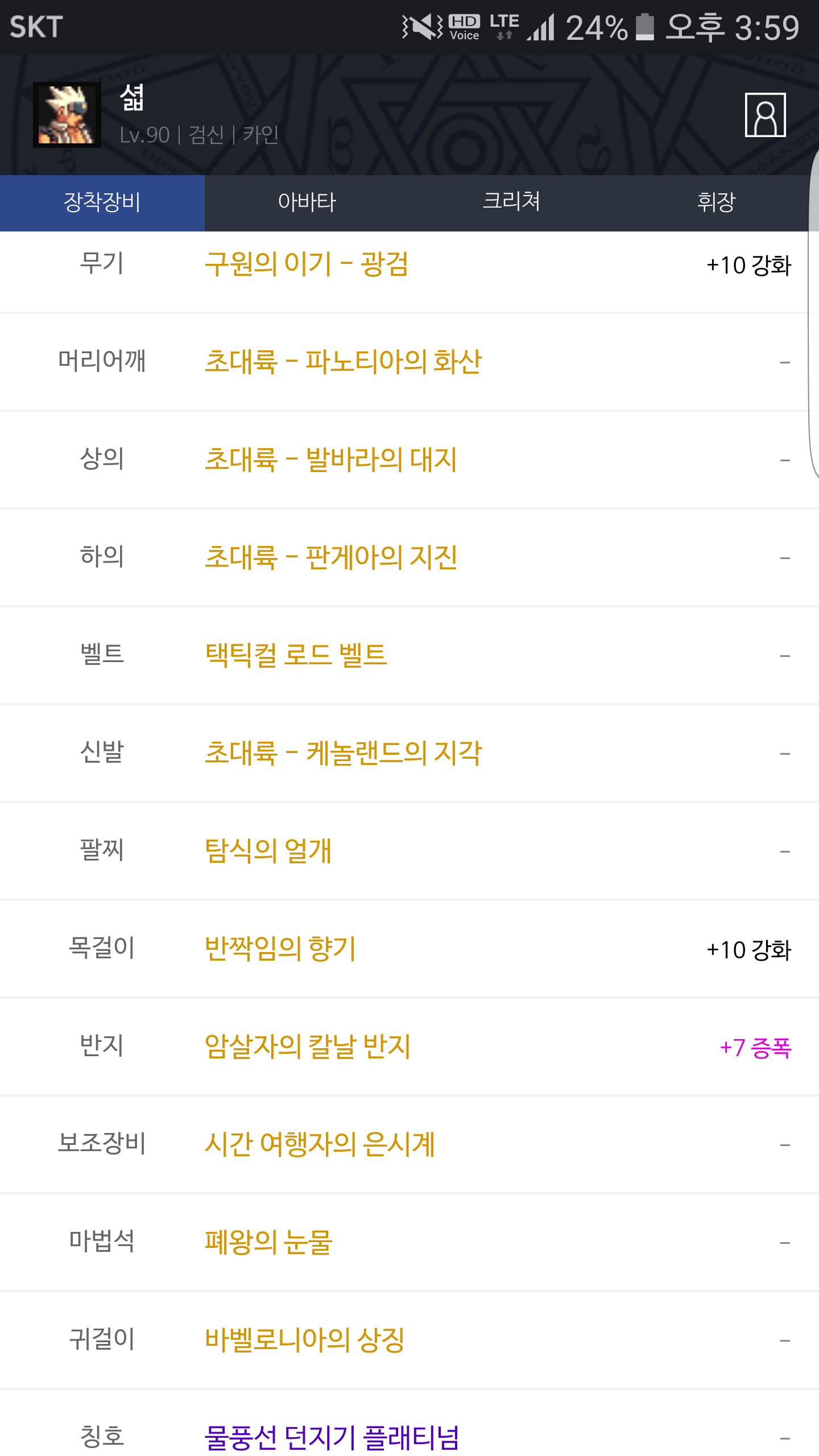
Task: View bracelet 탐식의 얼개
Action: click(x=268, y=851)
